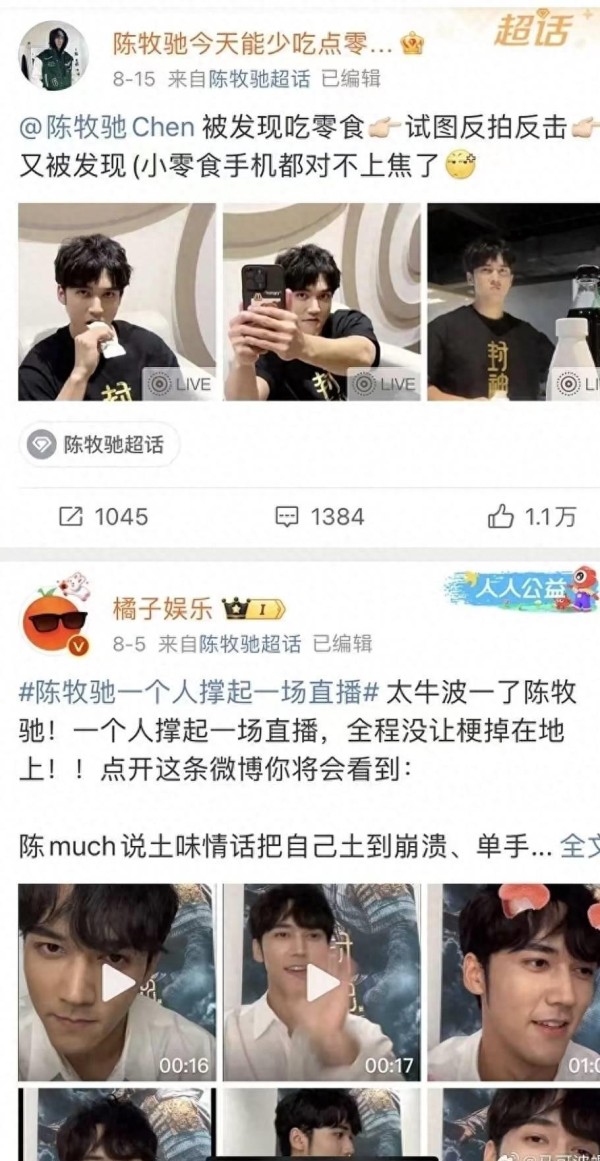Open comments with 1384 replies
Screen dimensions: 600x1161
tap(320, 516)
